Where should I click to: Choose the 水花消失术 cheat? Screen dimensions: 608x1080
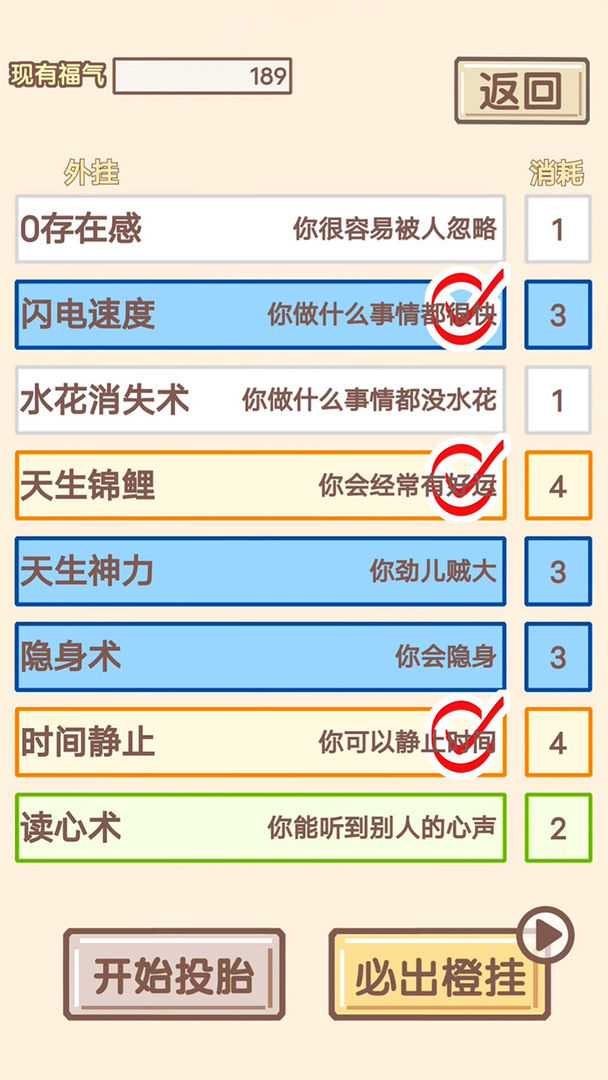[x=260, y=401]
